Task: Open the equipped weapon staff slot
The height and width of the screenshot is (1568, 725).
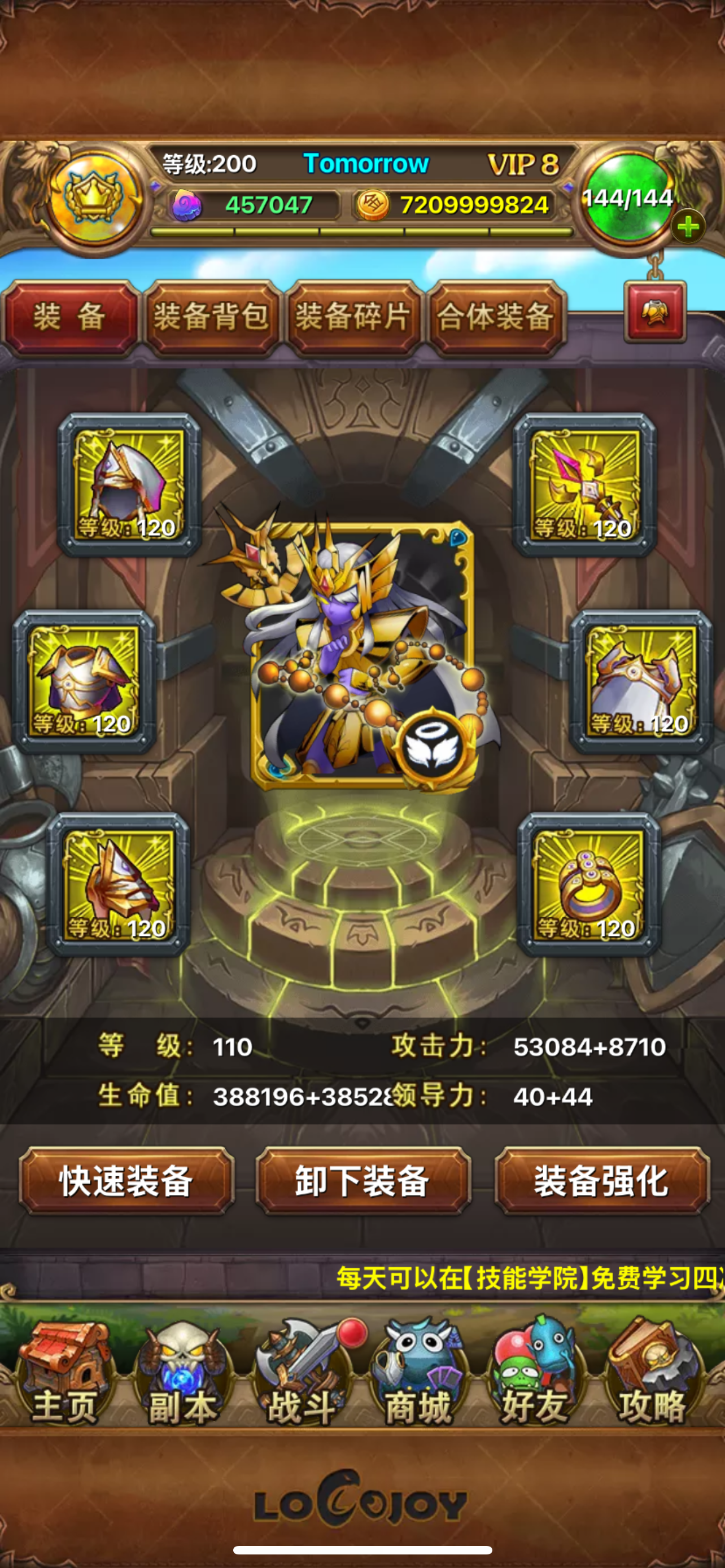Action: pos(584,485)
